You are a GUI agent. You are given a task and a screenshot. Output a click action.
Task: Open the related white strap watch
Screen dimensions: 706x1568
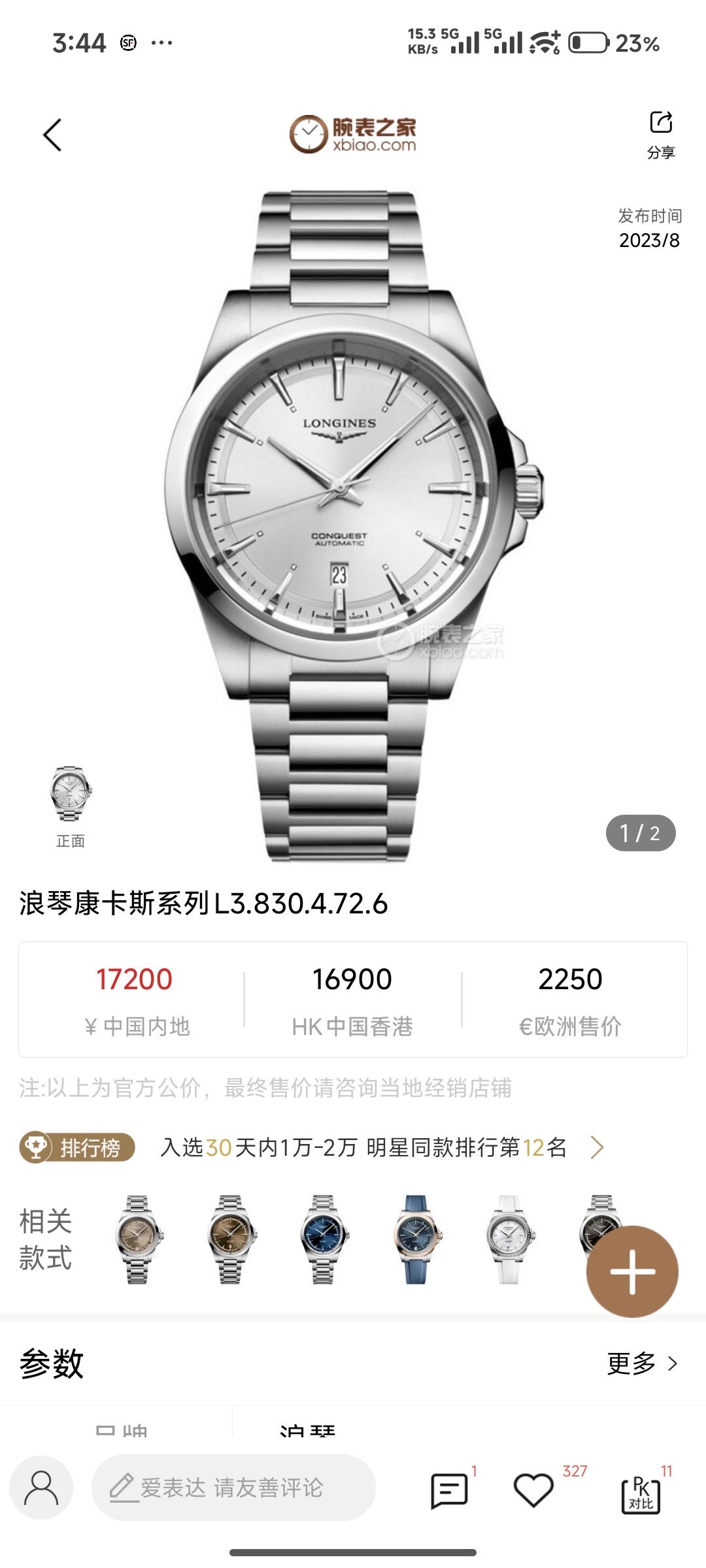pyautogui.click(x=509, y=1239)
